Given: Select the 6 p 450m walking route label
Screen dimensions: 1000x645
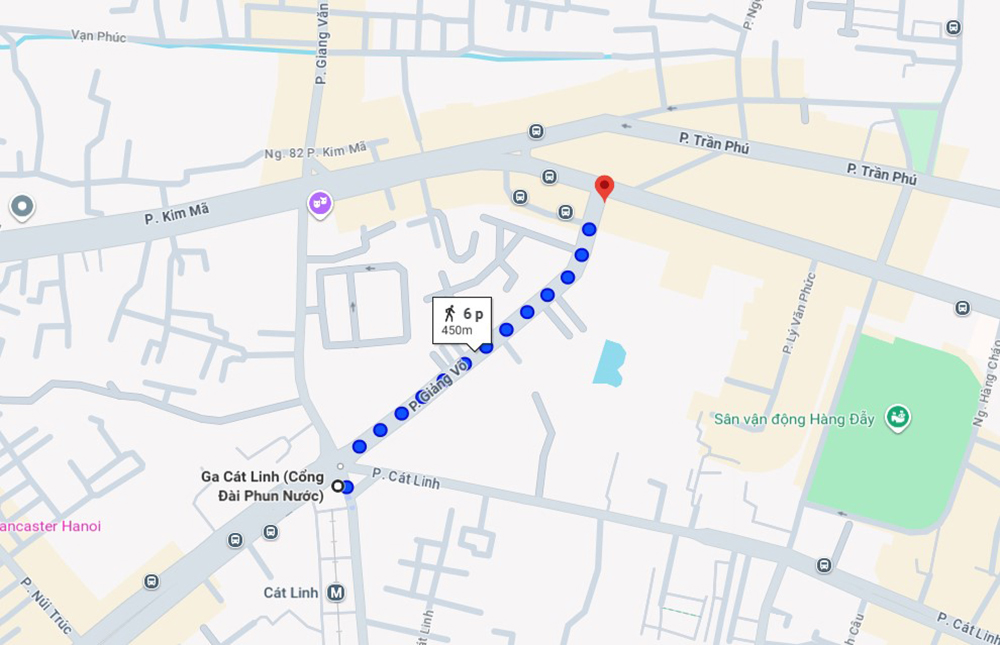Looking at the screenshot, I should pyautogui.click(x=462, y=320).
